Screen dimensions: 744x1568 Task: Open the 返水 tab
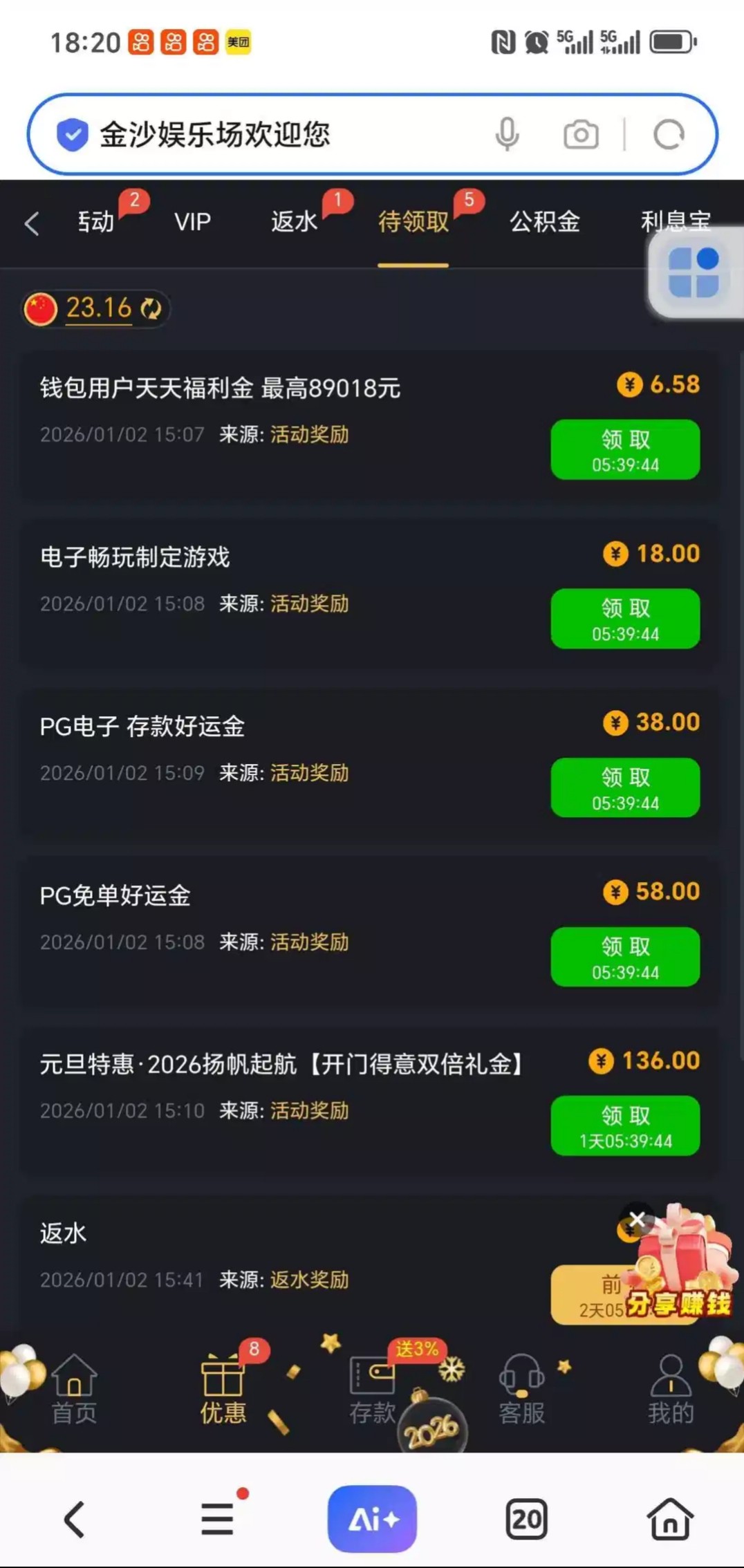pyautogui.click(x=295, y=222)
